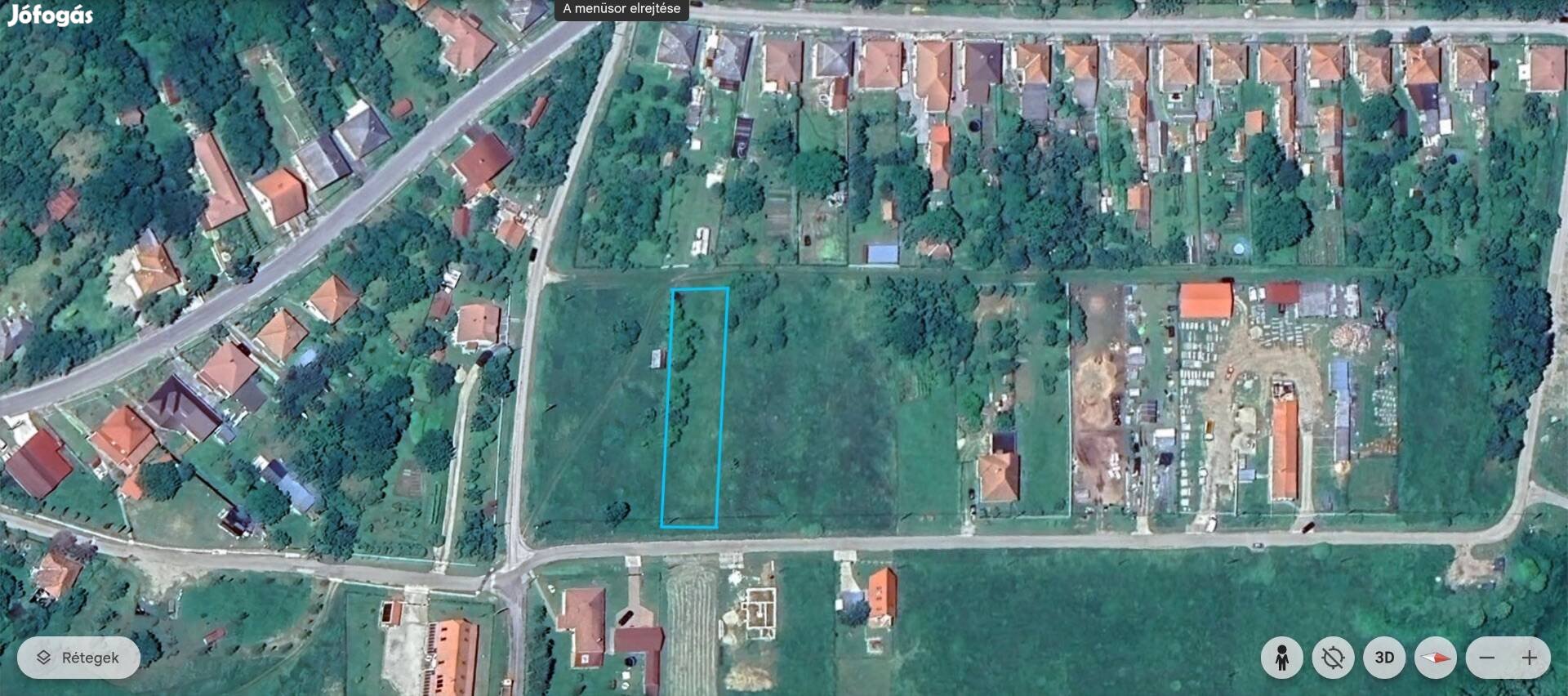Tap the my location icon
The height and width of the screenshot is (696, 1568).
click(x=1333, y=658)
